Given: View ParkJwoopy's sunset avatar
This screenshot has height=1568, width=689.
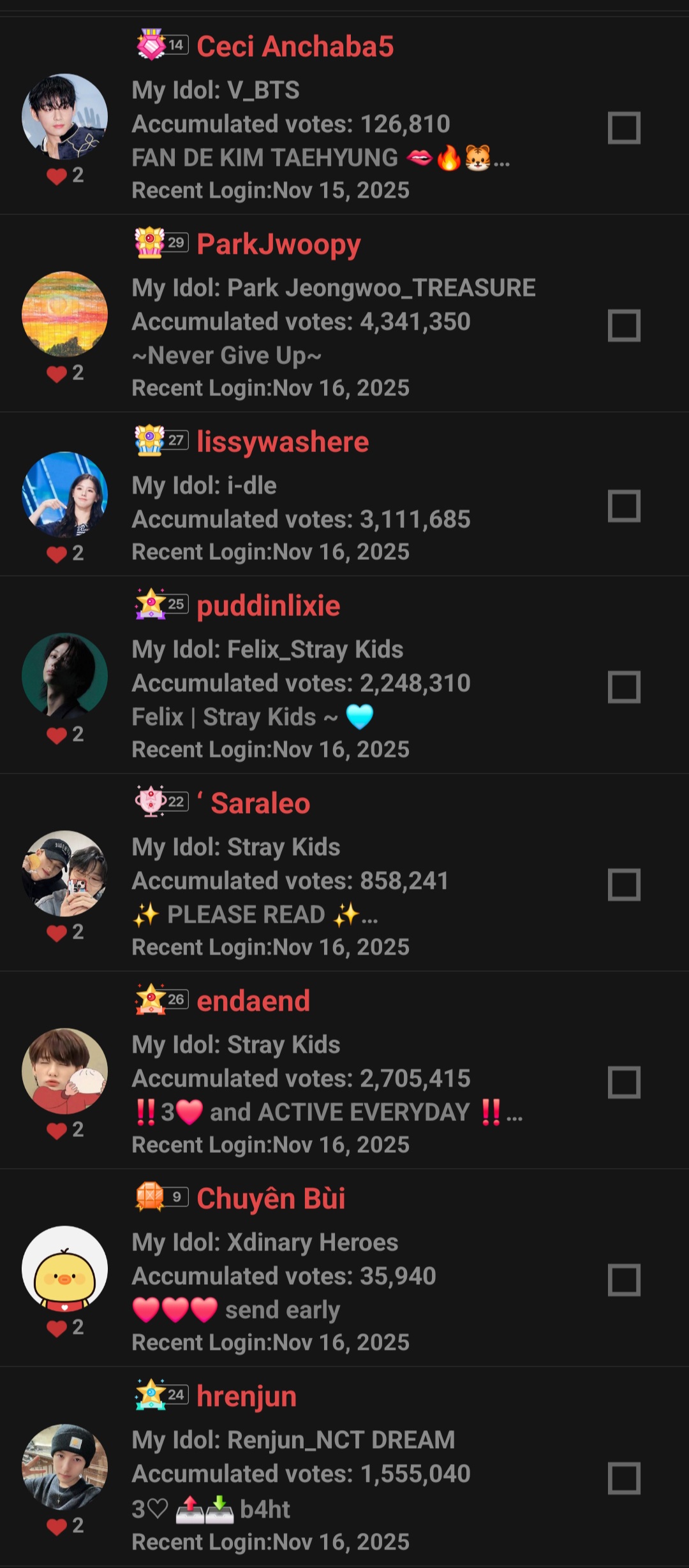Looking at the screenshot, I should pos(64,314).
